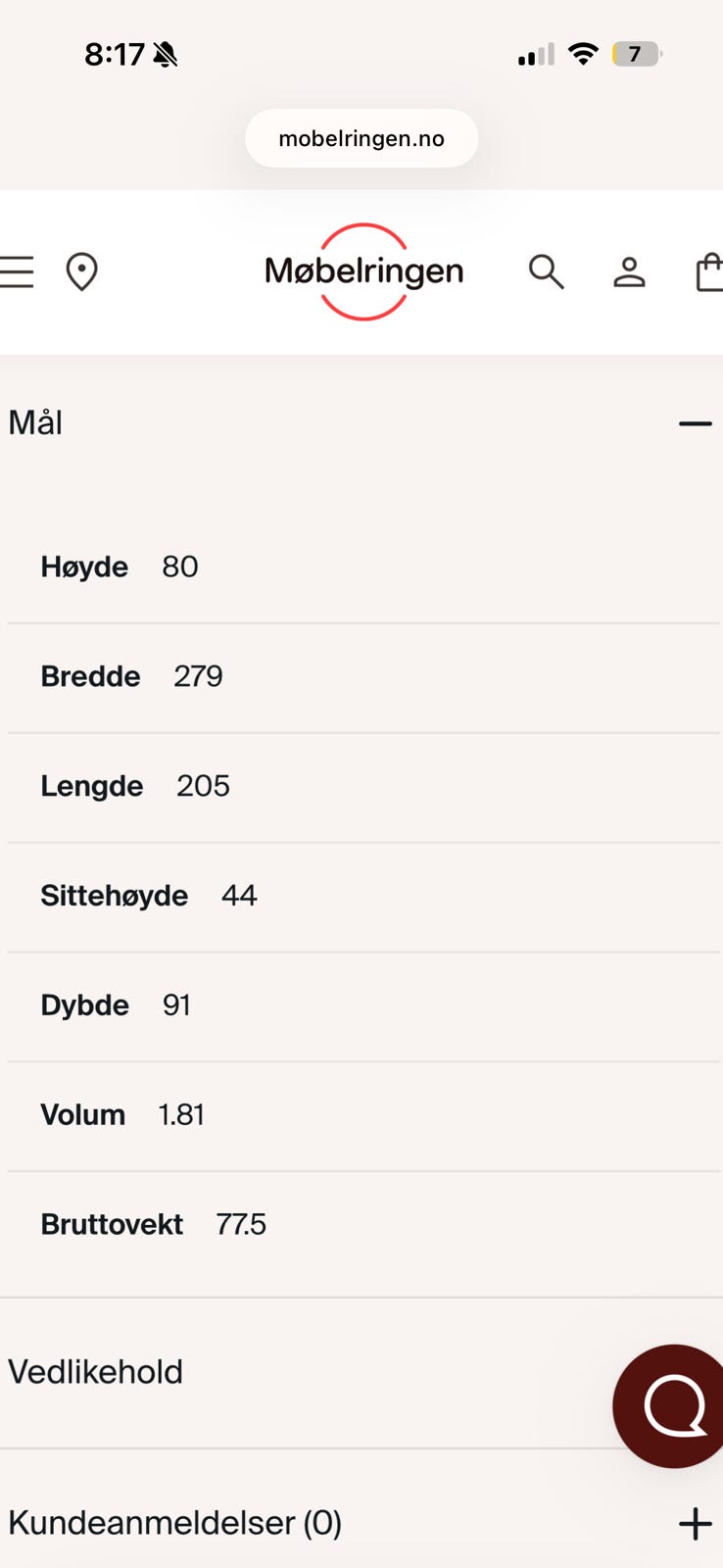
Task: Expand Kundeanmeldelser with the plus sign
Action: [695, 1523]
